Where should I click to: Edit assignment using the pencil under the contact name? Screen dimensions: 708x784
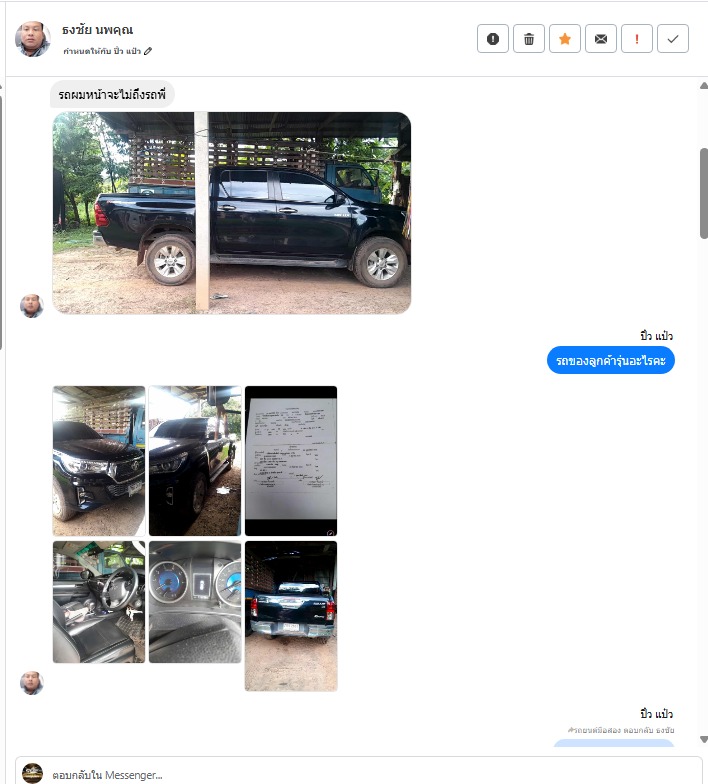[x=149, y=51]
